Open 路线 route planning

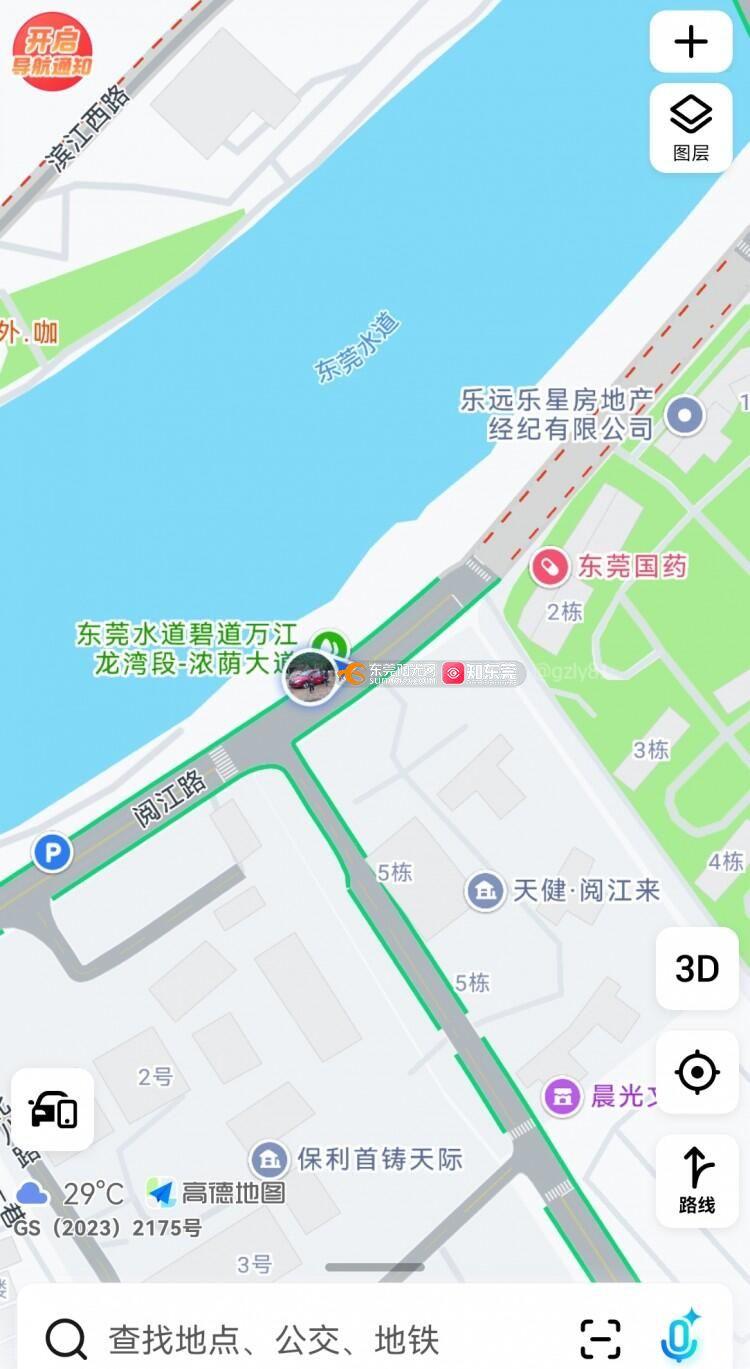[697, 1180]
